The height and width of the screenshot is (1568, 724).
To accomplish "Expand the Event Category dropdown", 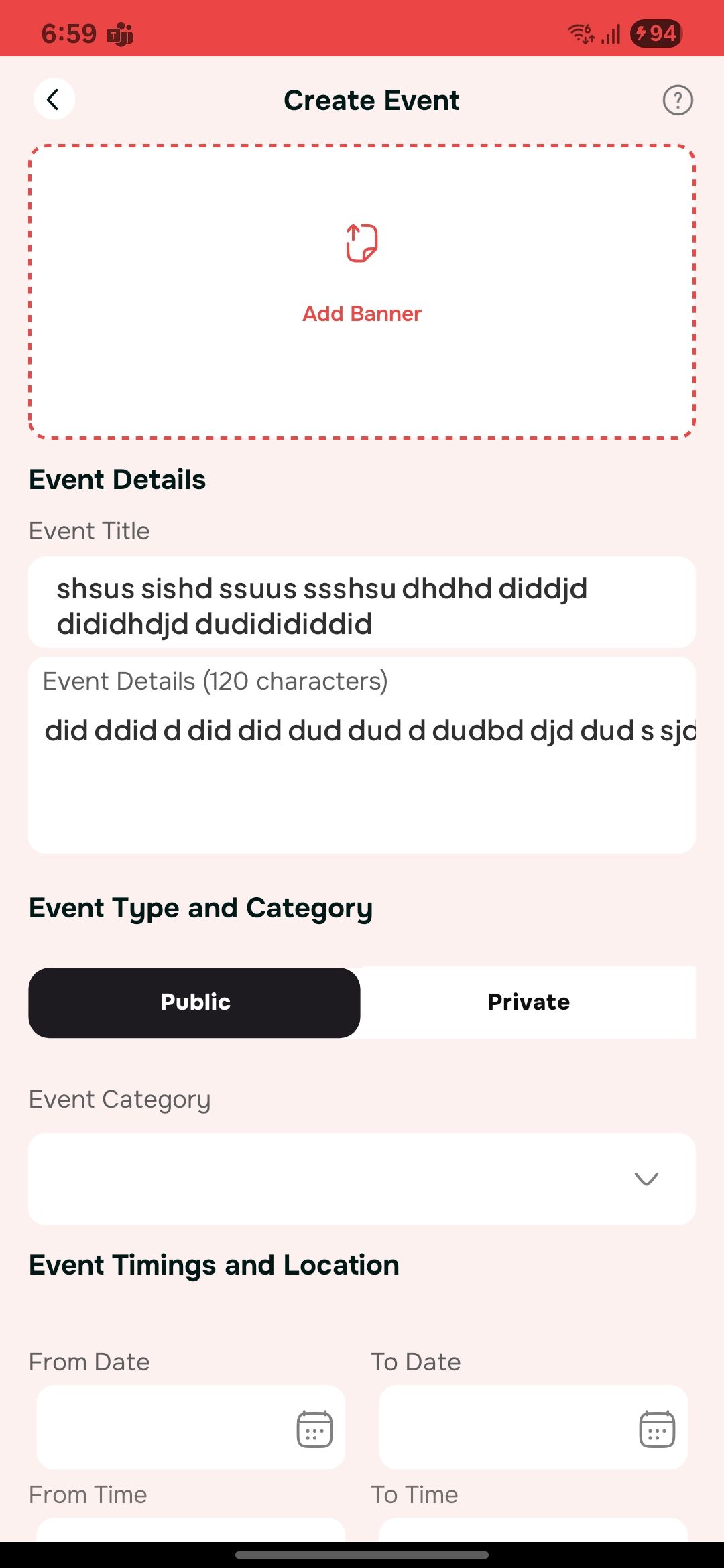I will pos(362,1179).
